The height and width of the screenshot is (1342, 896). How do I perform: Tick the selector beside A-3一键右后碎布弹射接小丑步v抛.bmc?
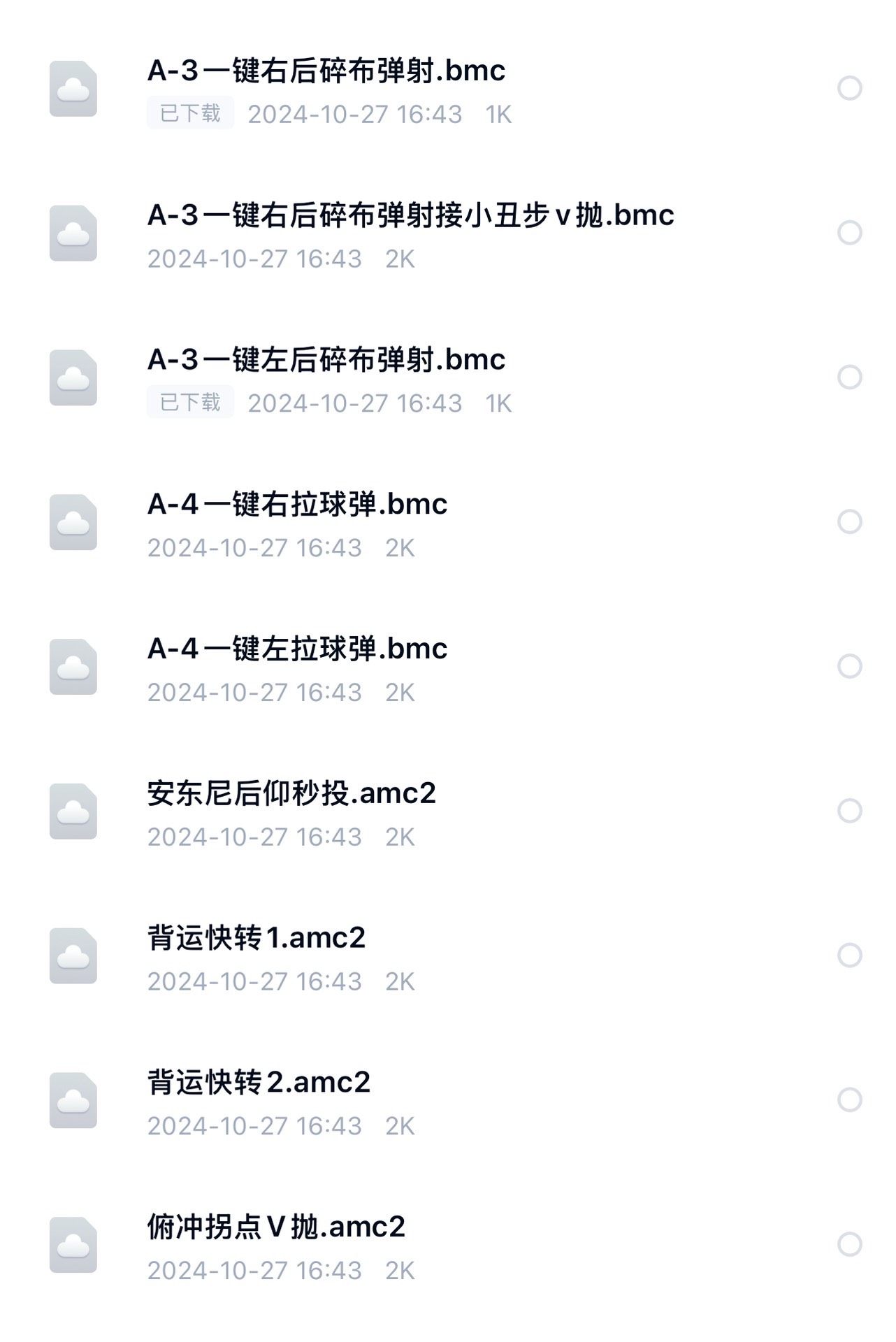(x=849, y=233)
